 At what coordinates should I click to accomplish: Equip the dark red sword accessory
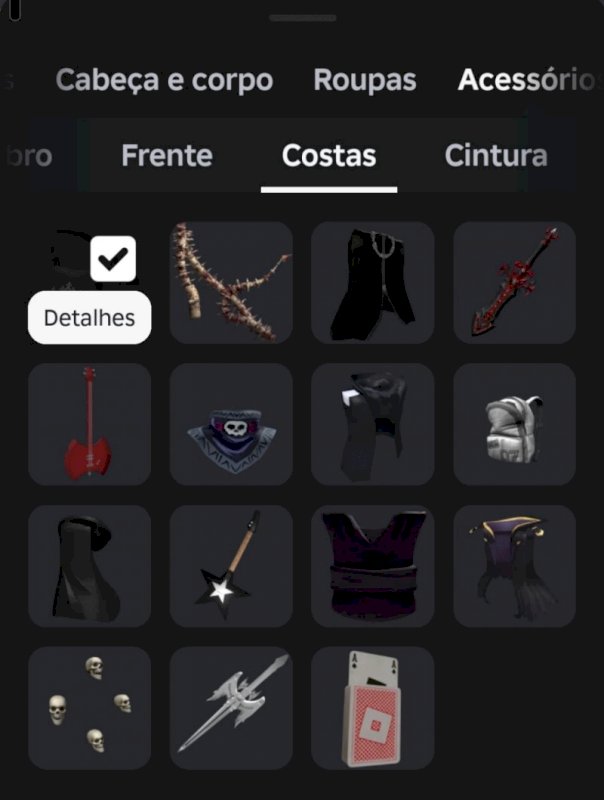514,283
